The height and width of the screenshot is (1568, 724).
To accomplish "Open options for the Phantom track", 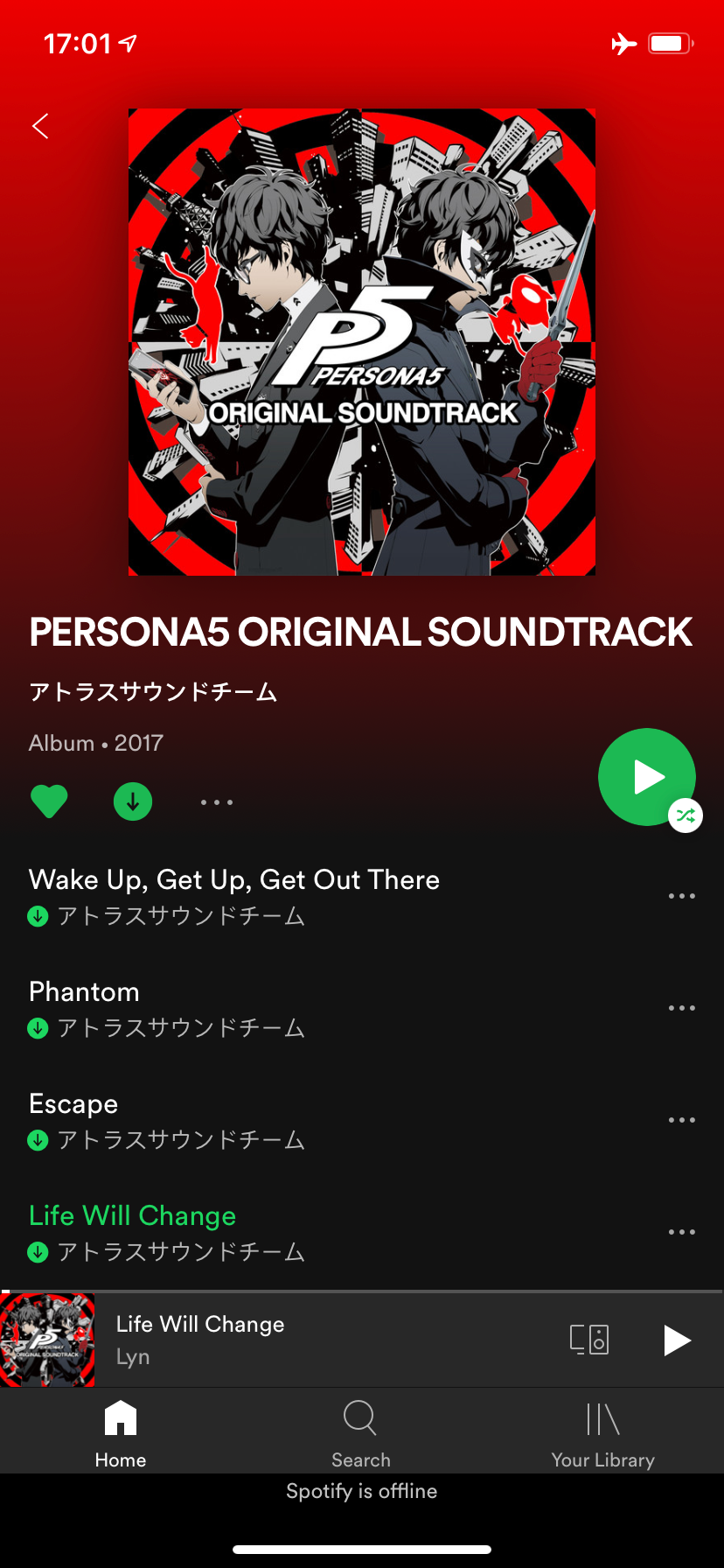I will (x=681, y=1008).
